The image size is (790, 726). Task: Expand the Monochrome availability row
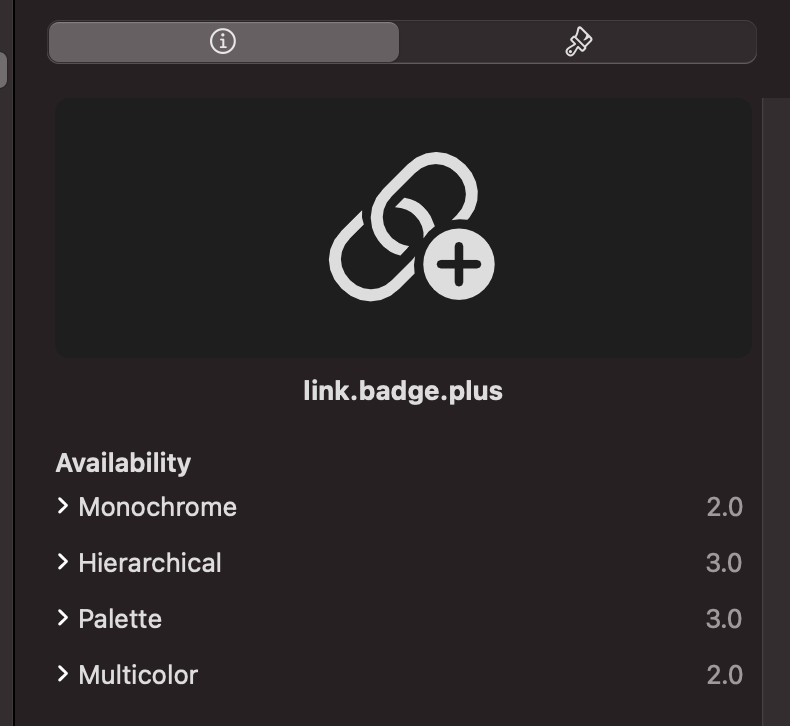coord(64,507)
